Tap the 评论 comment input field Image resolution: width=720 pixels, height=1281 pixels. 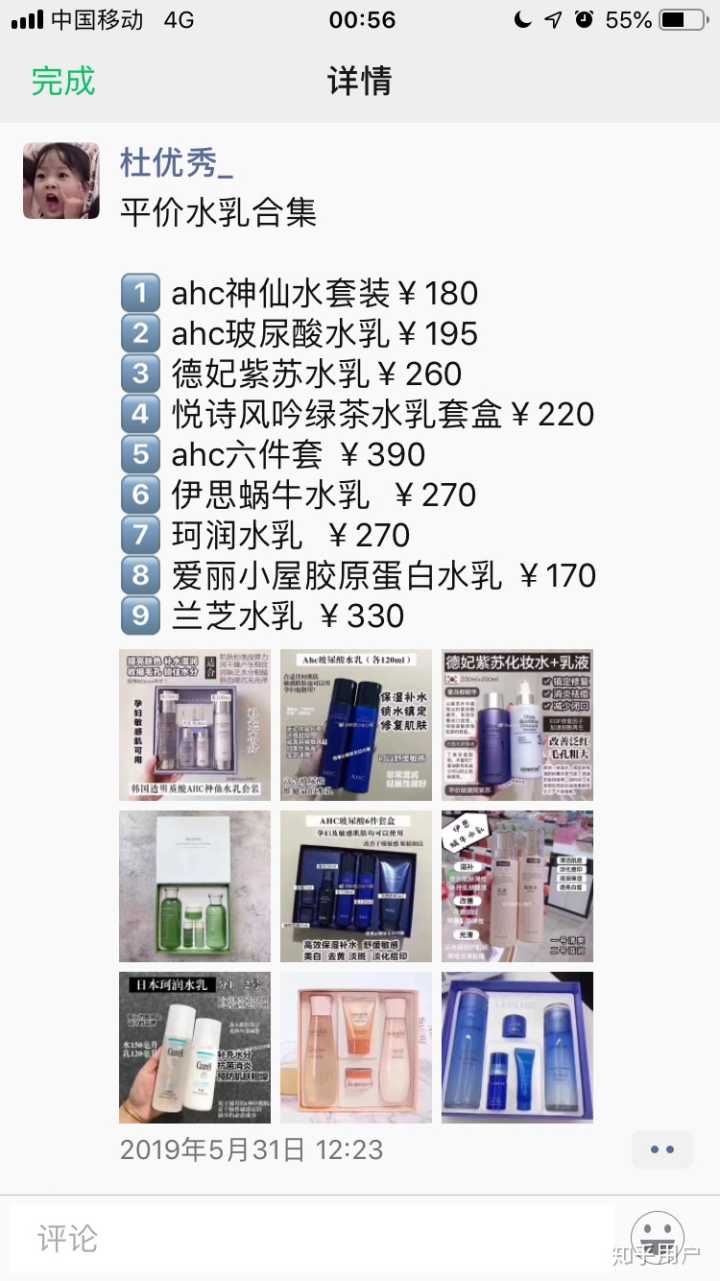tap(310, 1239)
